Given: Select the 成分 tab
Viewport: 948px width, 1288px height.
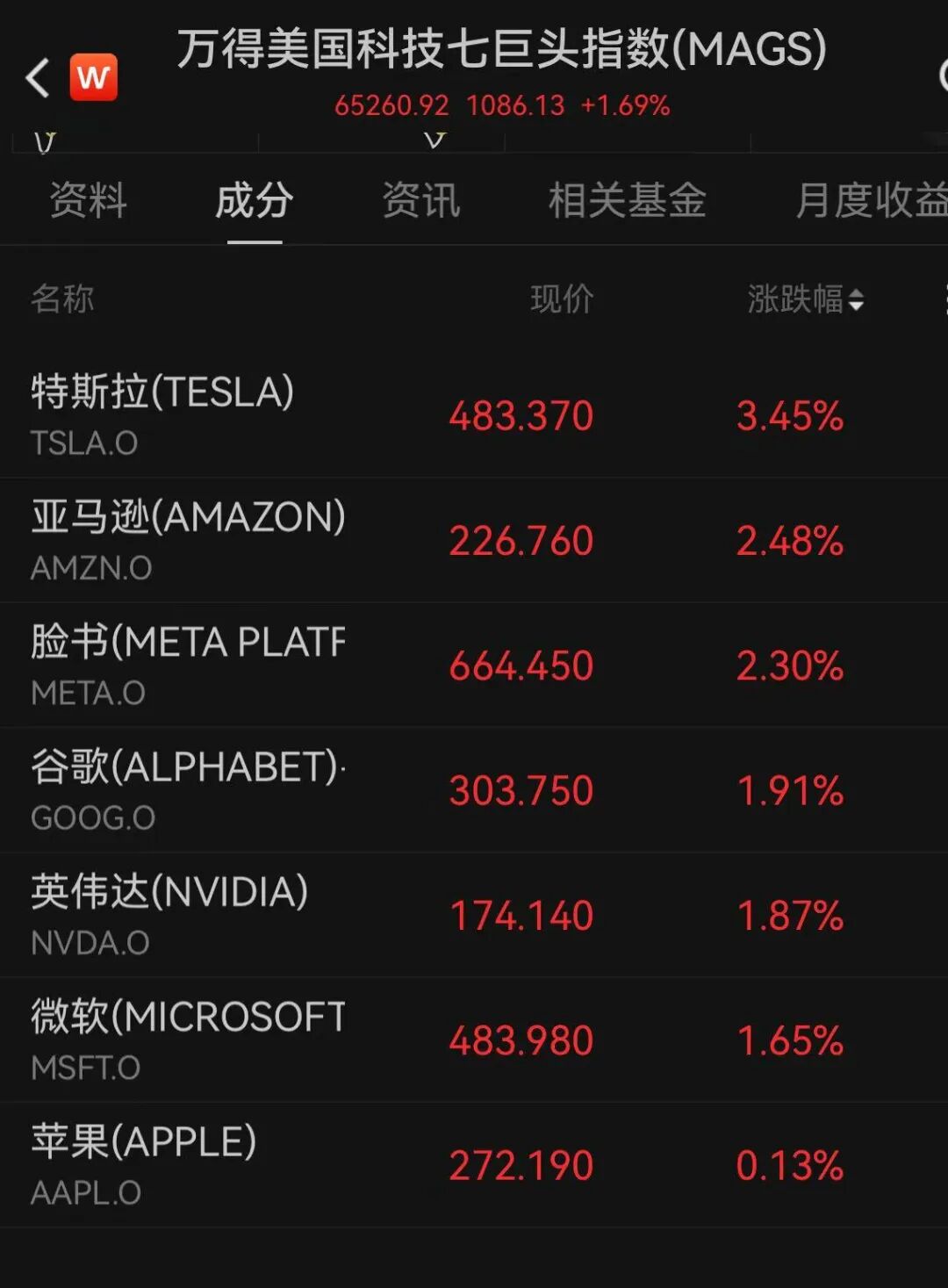Looking at the screenshot, I should 255,200.
